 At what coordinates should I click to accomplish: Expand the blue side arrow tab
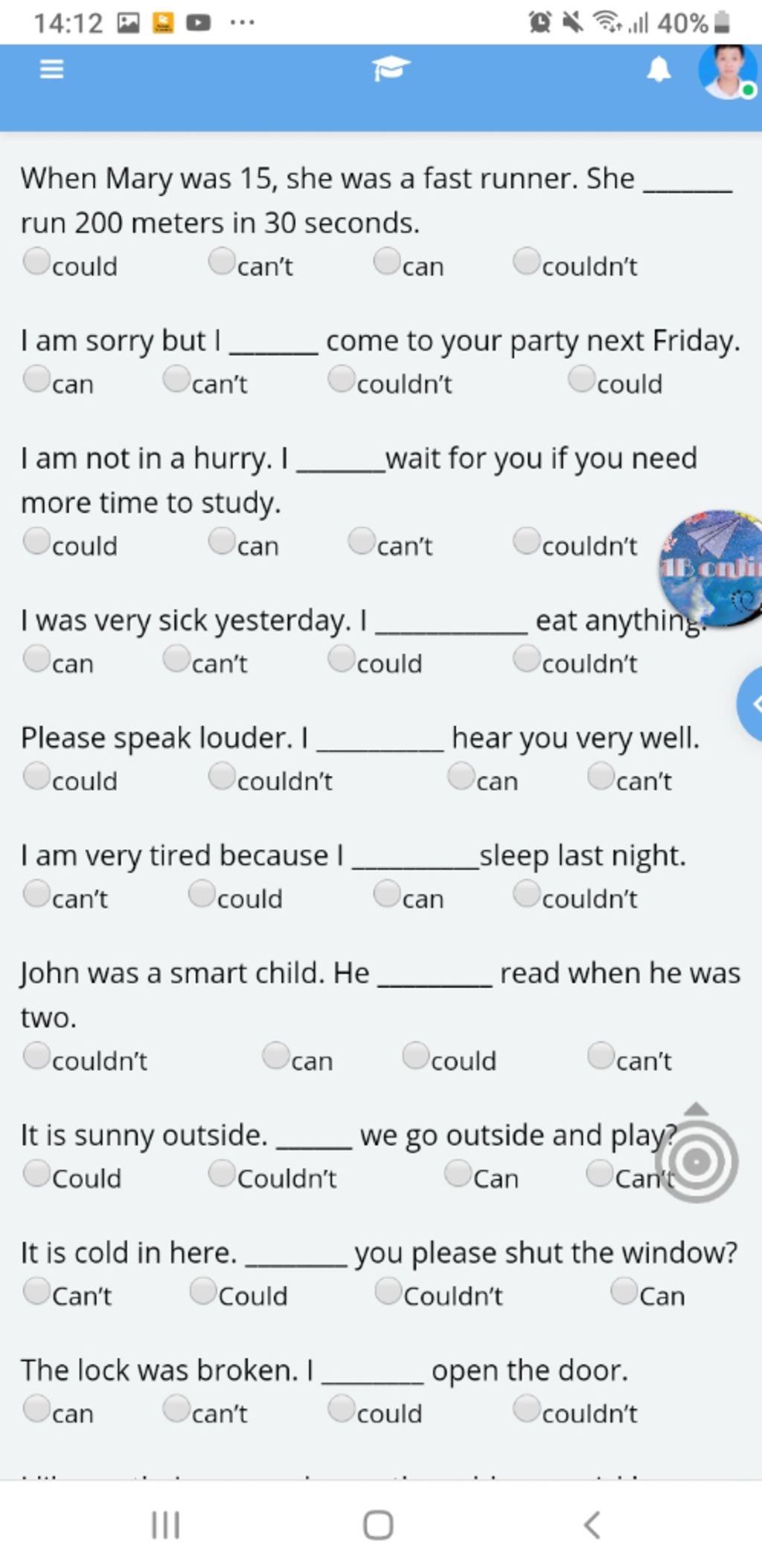752,704
